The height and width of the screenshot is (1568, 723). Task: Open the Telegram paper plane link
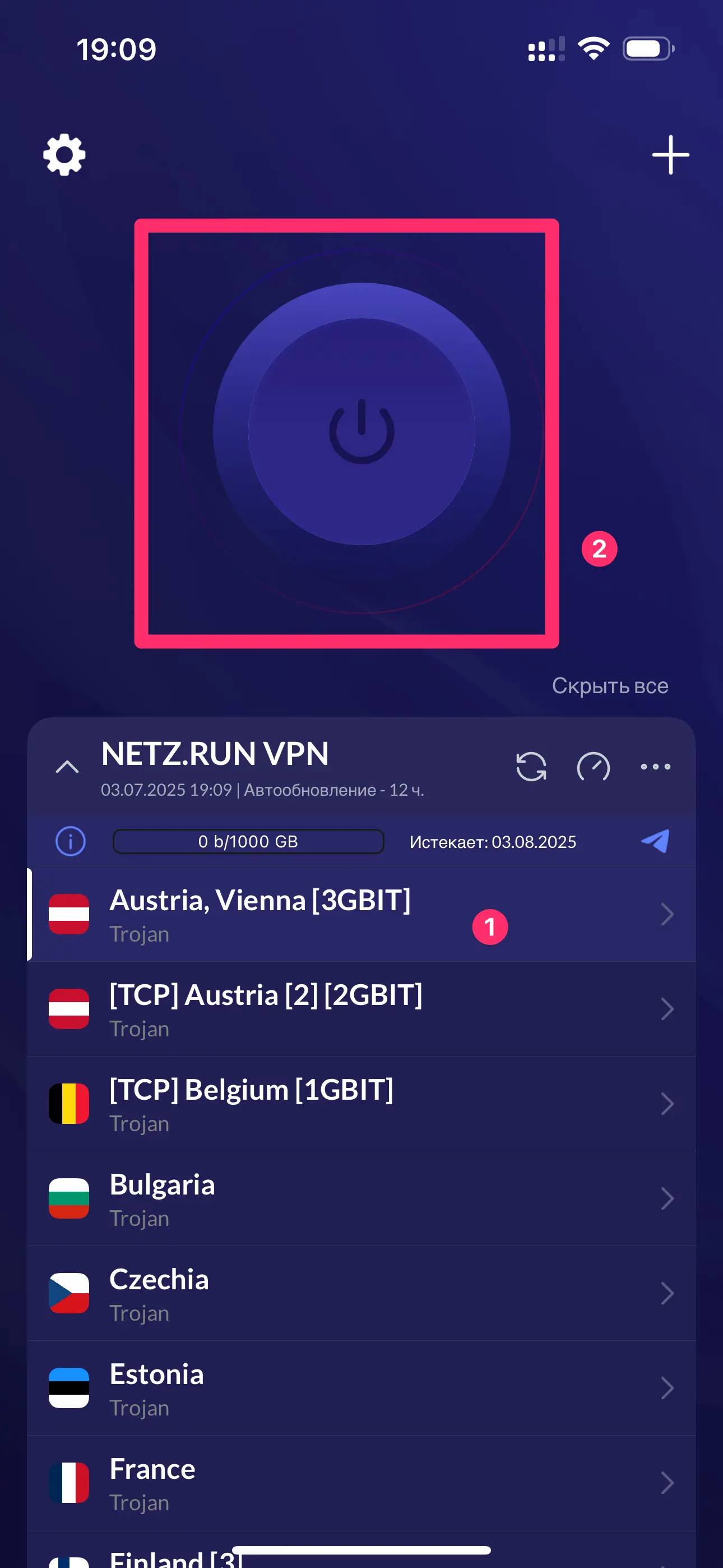pyautogui.click(x=655, y=841)
